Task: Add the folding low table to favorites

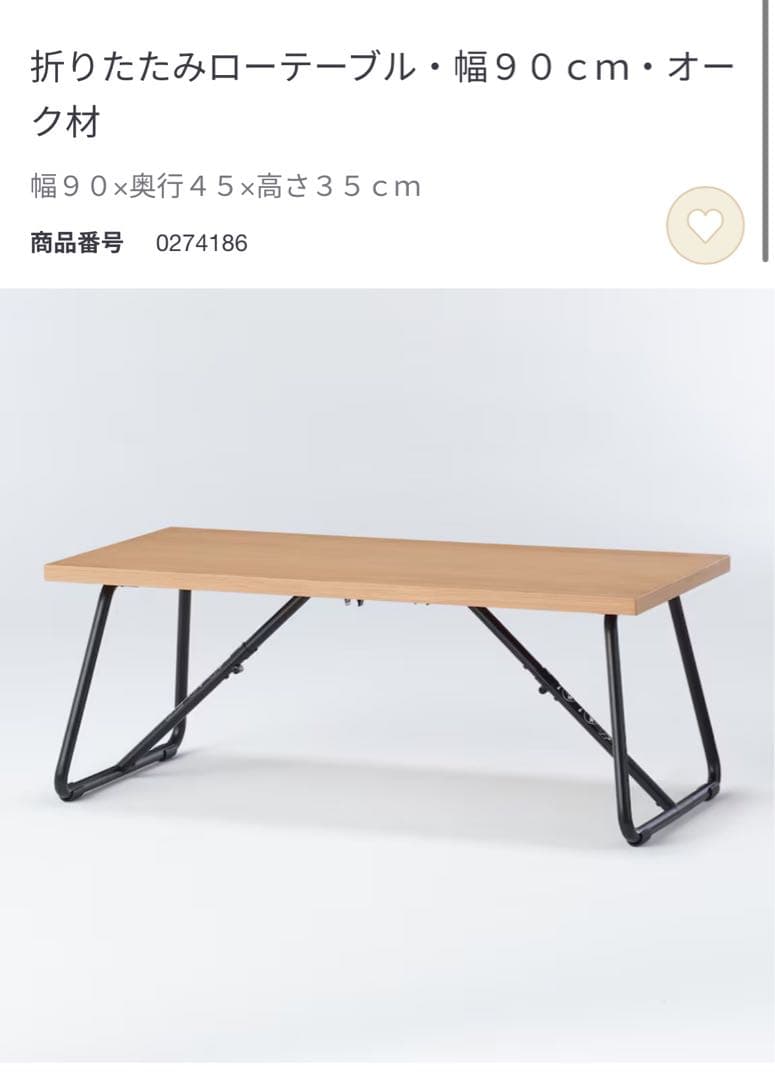Action: [705, 226]
